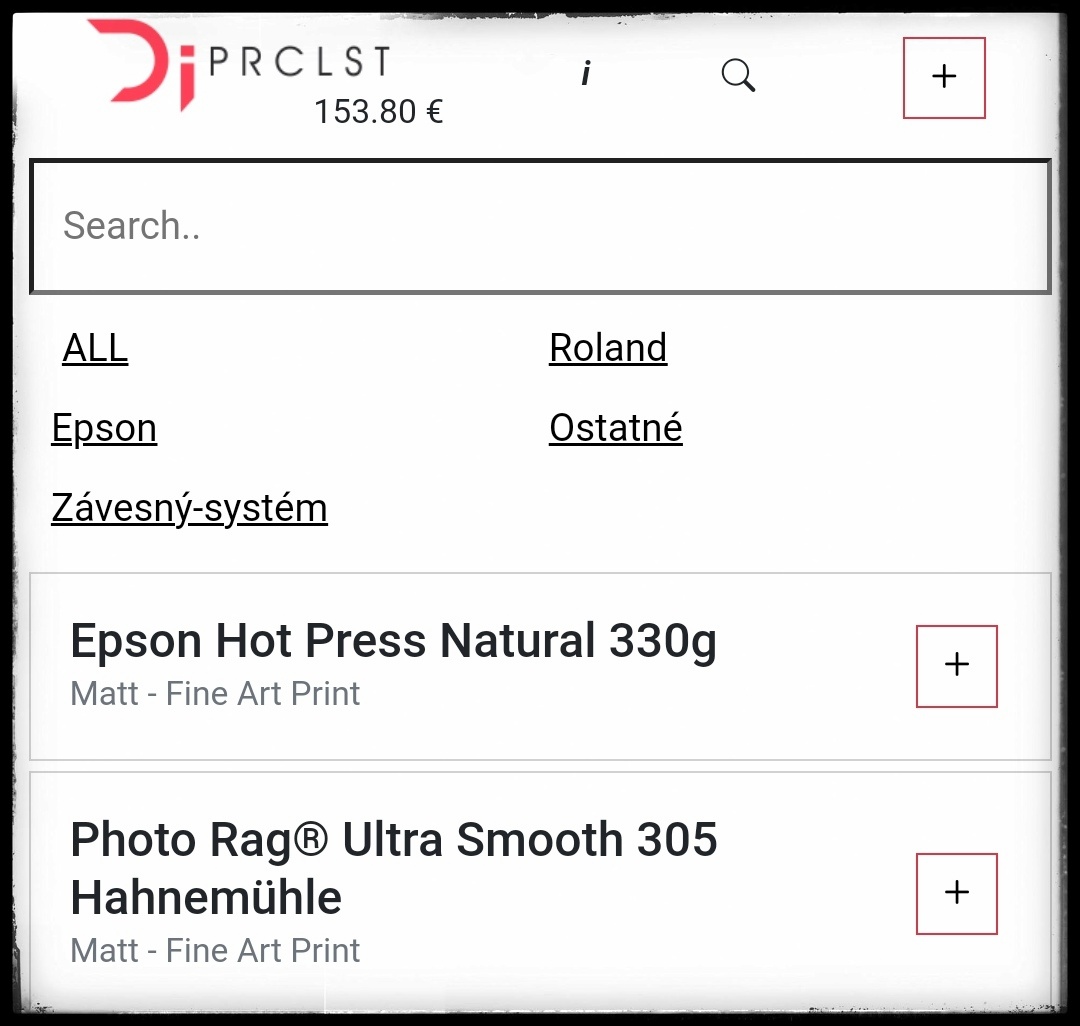The height and width of the screenshot is (1026, 1080).
Task: Open Závesný-systém category link
Action: click(189, 508)
